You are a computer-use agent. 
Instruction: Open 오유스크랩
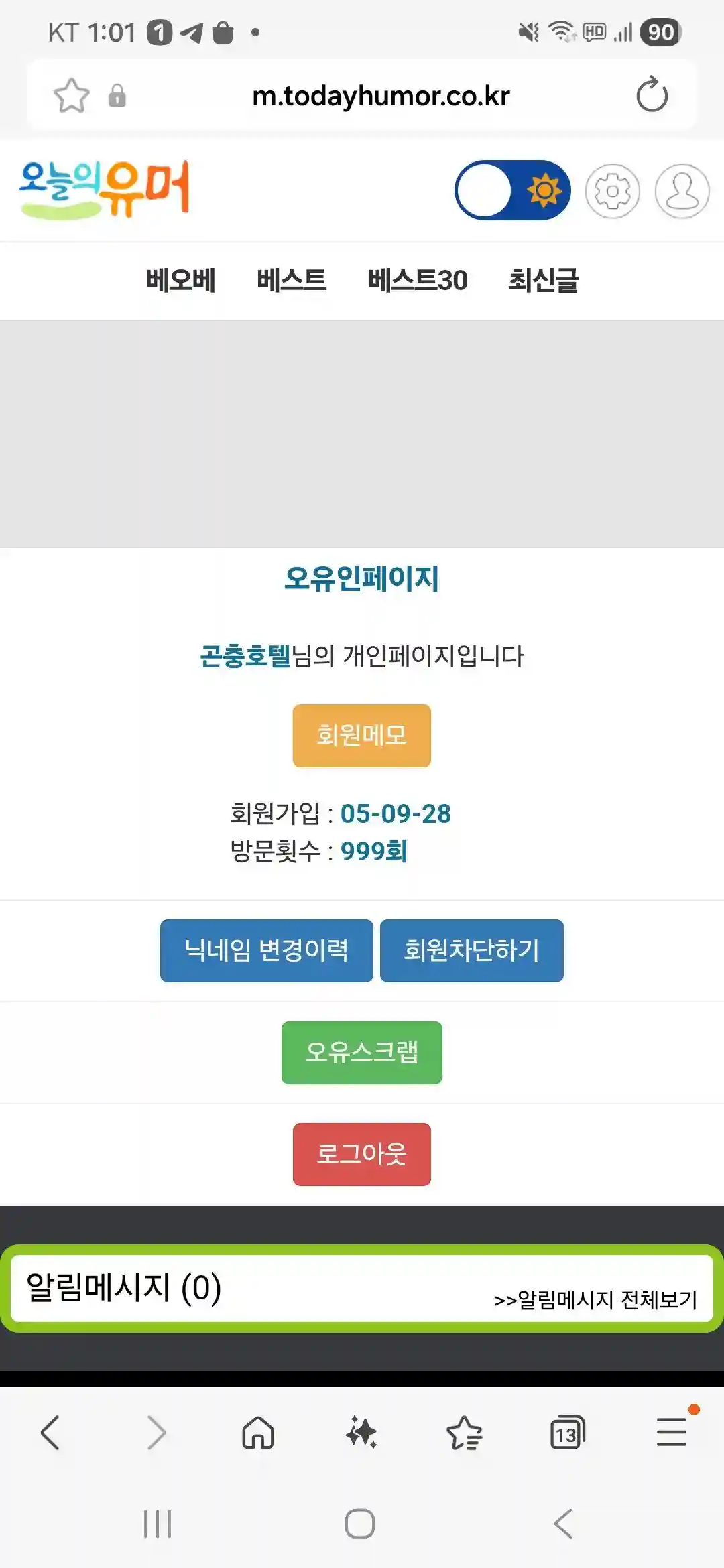point(361,1052)
